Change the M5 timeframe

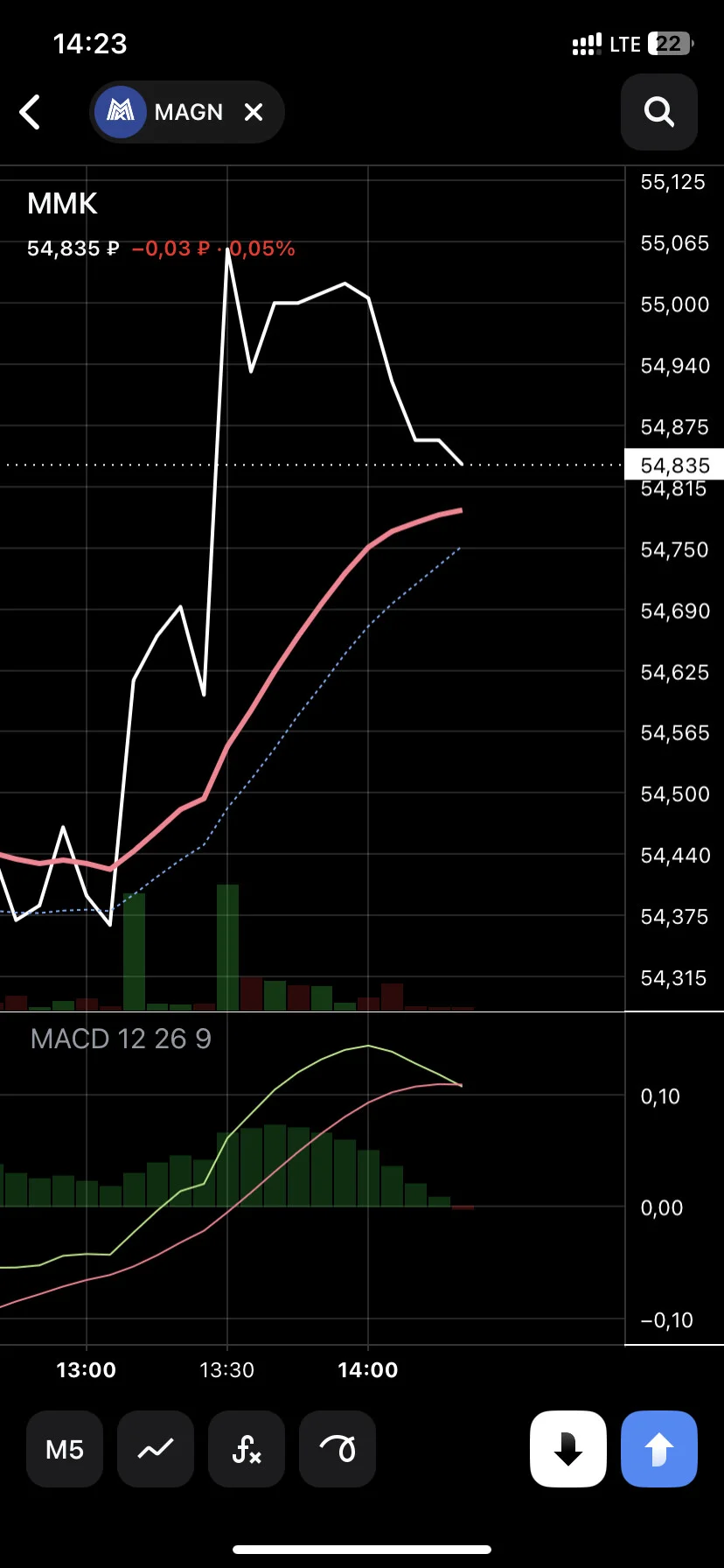[x=65, y=1449]
